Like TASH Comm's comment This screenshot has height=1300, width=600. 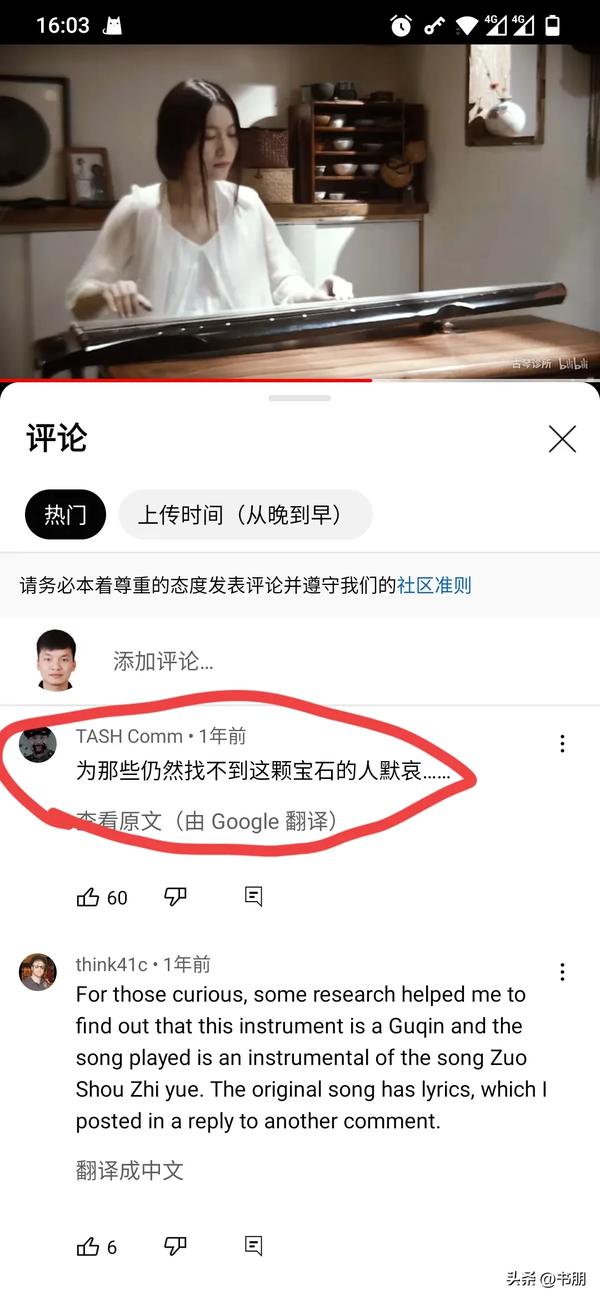[x=89, y=897]
